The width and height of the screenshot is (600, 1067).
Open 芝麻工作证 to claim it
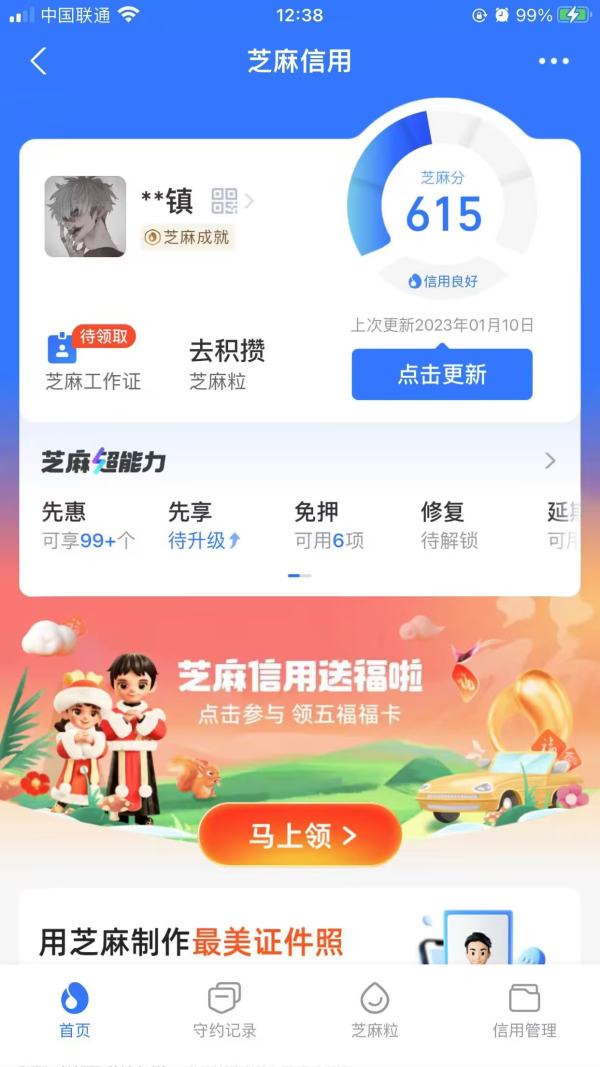[x=93, y=359]
